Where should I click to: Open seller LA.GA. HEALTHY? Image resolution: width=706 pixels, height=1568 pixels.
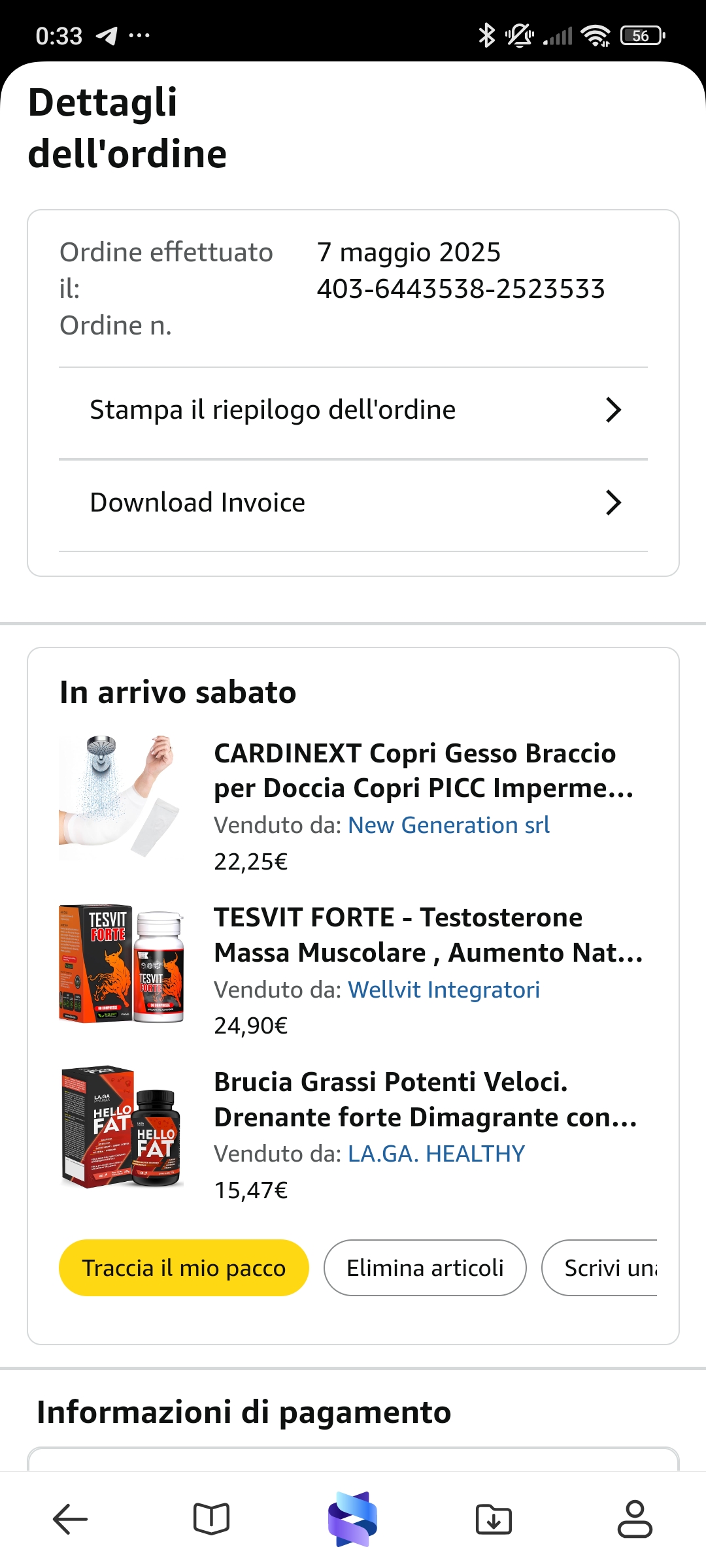436,1154
